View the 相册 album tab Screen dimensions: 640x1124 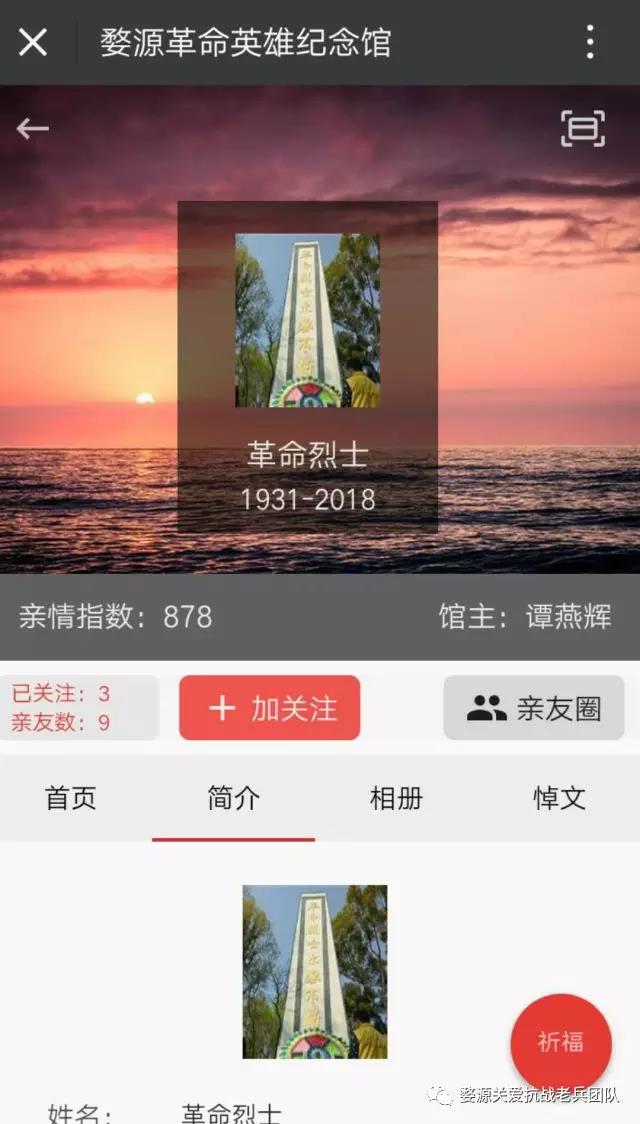tap(396, 798)
